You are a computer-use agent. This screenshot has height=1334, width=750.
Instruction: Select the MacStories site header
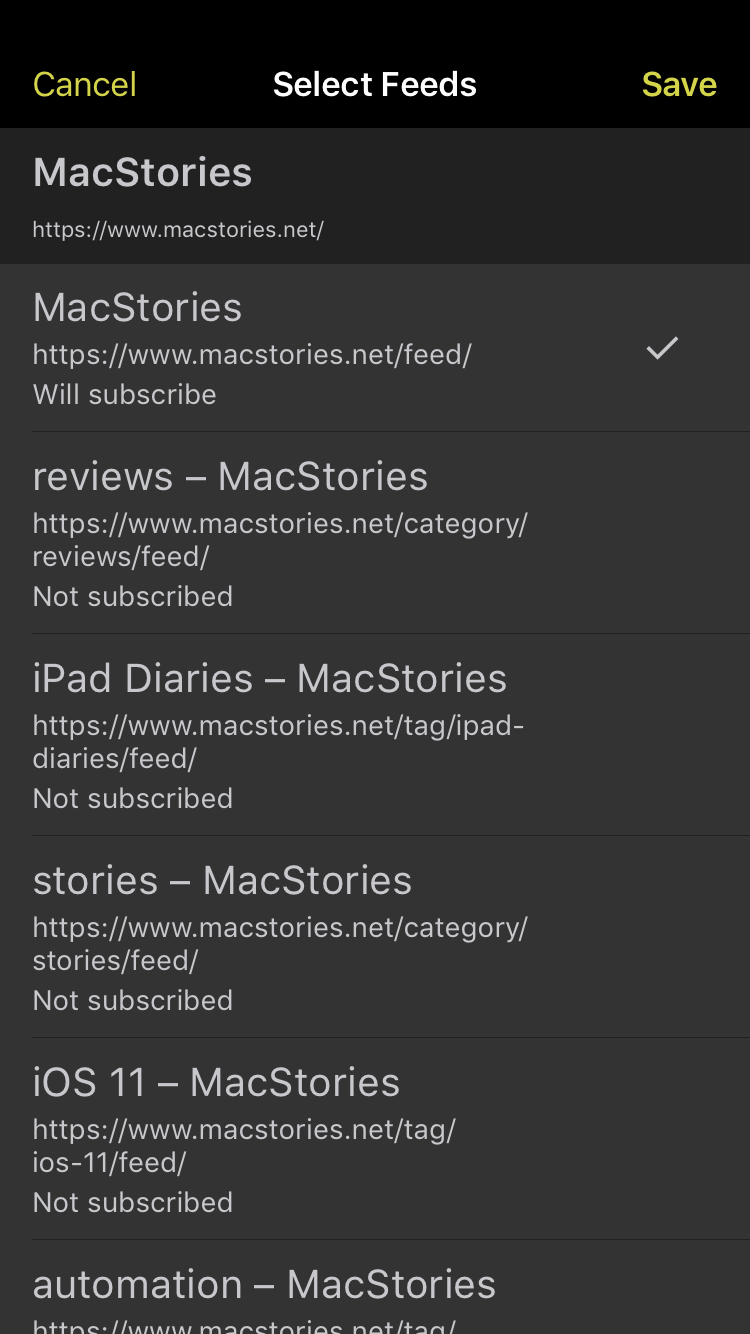tap(142, 172)
